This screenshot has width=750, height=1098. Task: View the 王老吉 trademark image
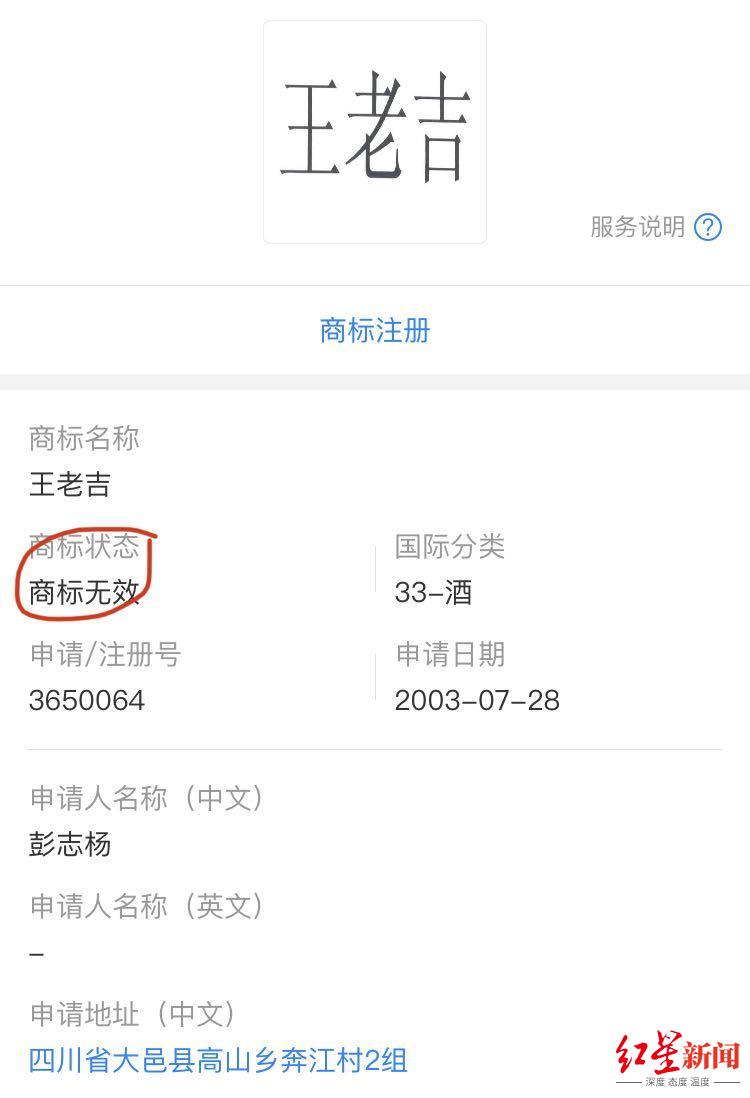(375, 132)
